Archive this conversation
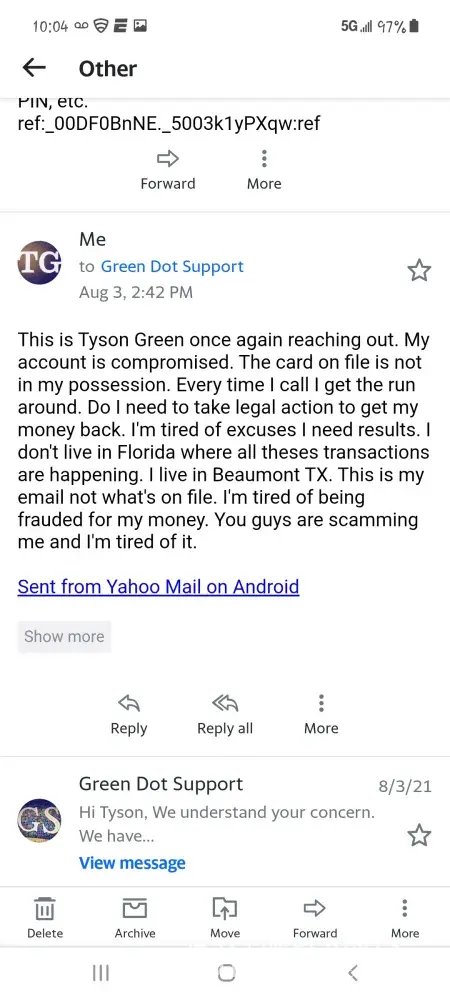 134,918
